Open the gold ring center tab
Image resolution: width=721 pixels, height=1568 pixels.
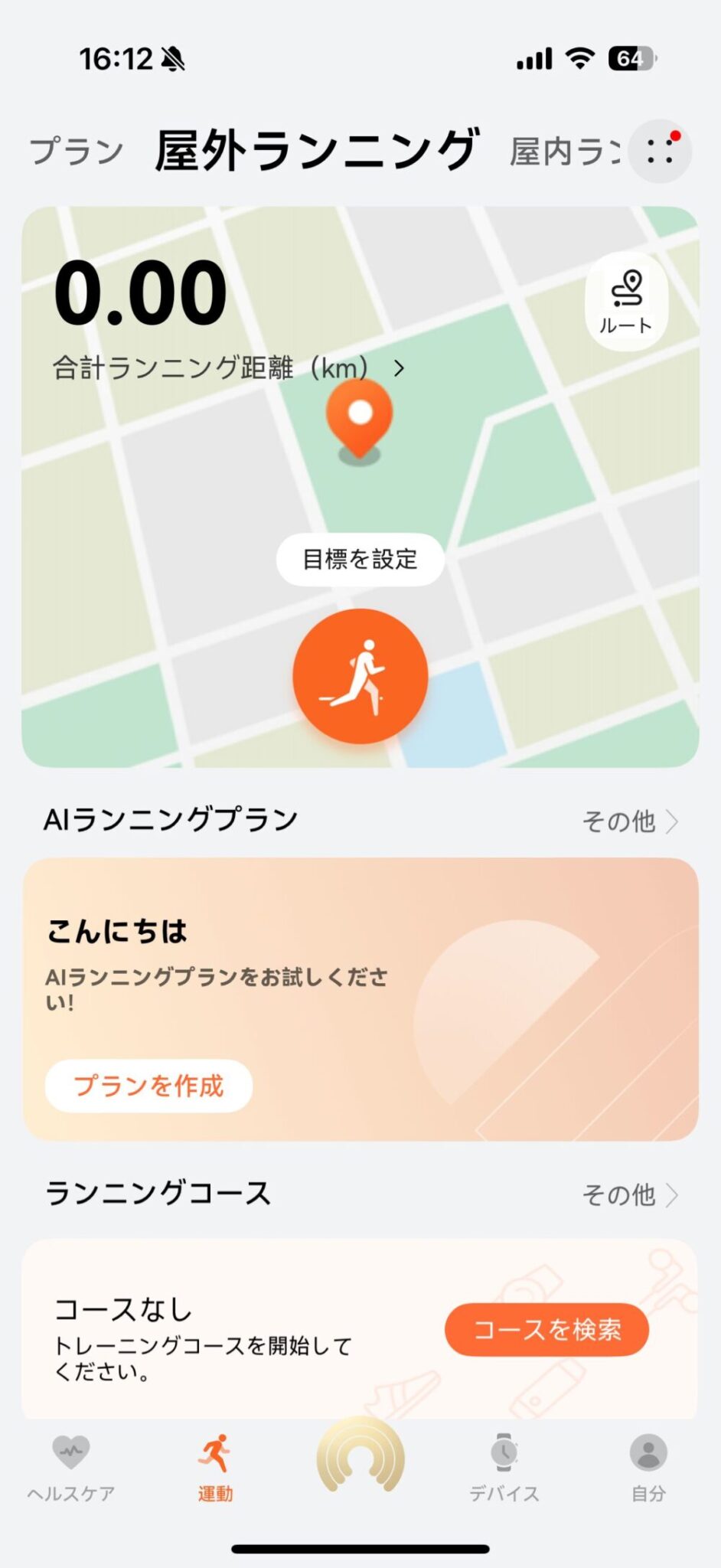pyautogui.click(x=360, y=1457)
